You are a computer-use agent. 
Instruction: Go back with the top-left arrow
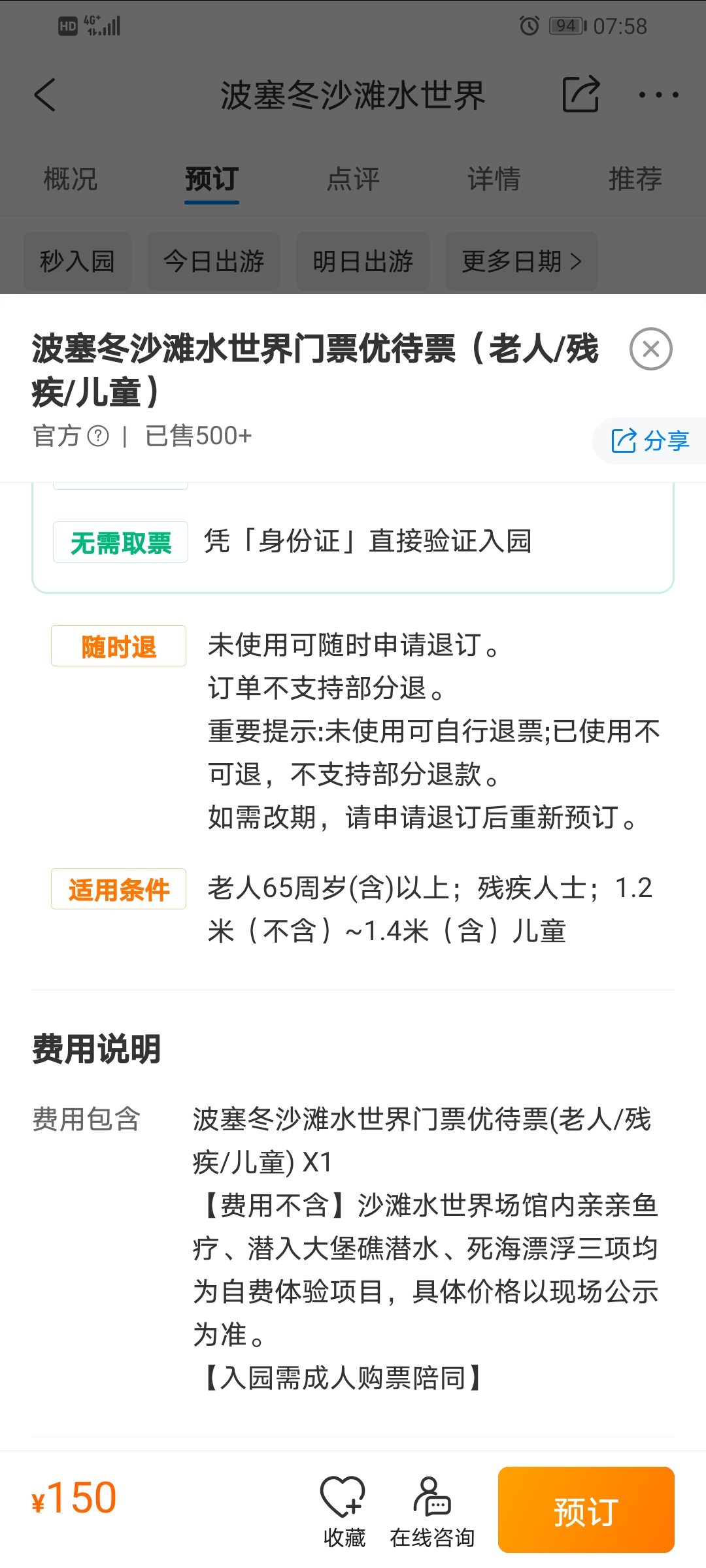(x=44, y=95)
